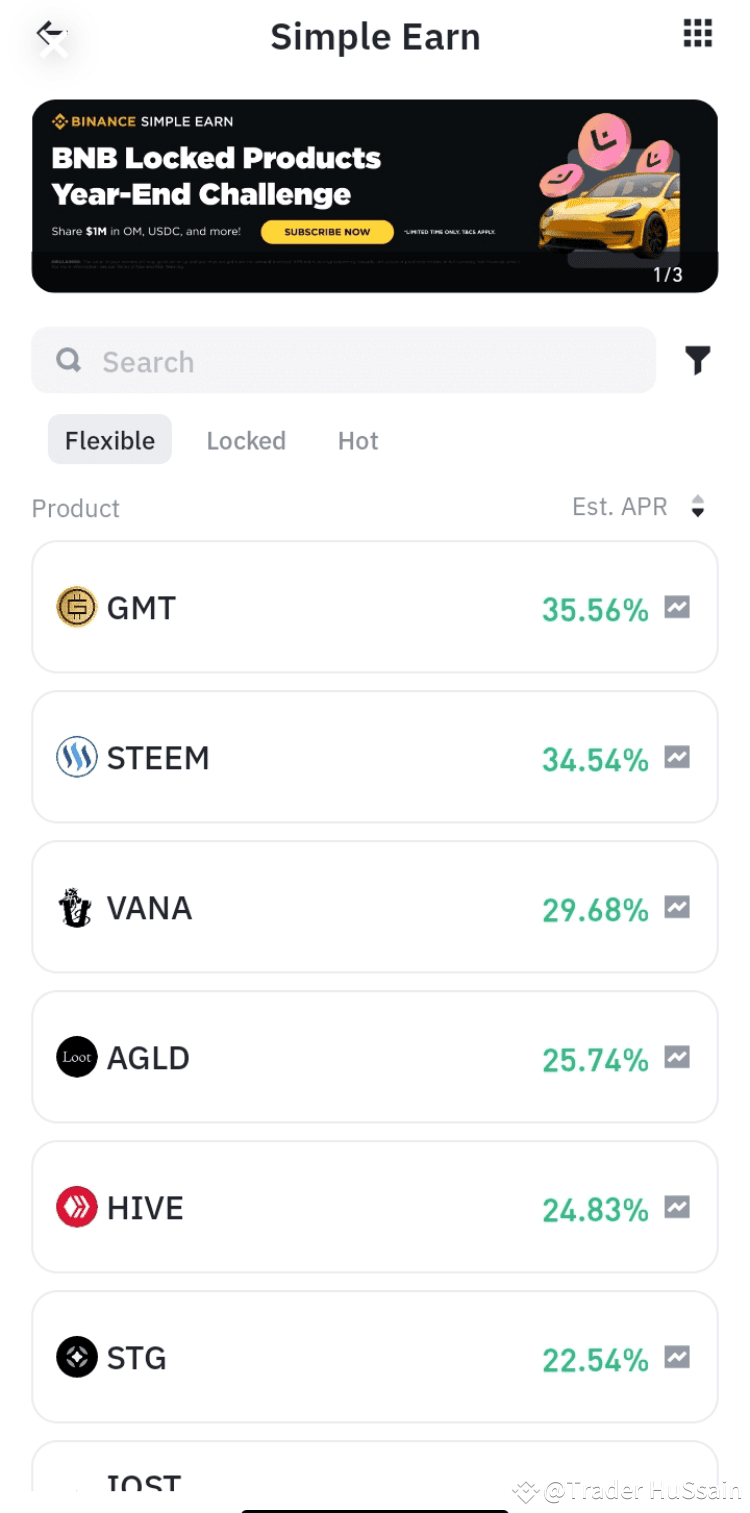Switch to the Hot tab
The height and width of the screenshot is (1513, 750).
pos(357,440)
